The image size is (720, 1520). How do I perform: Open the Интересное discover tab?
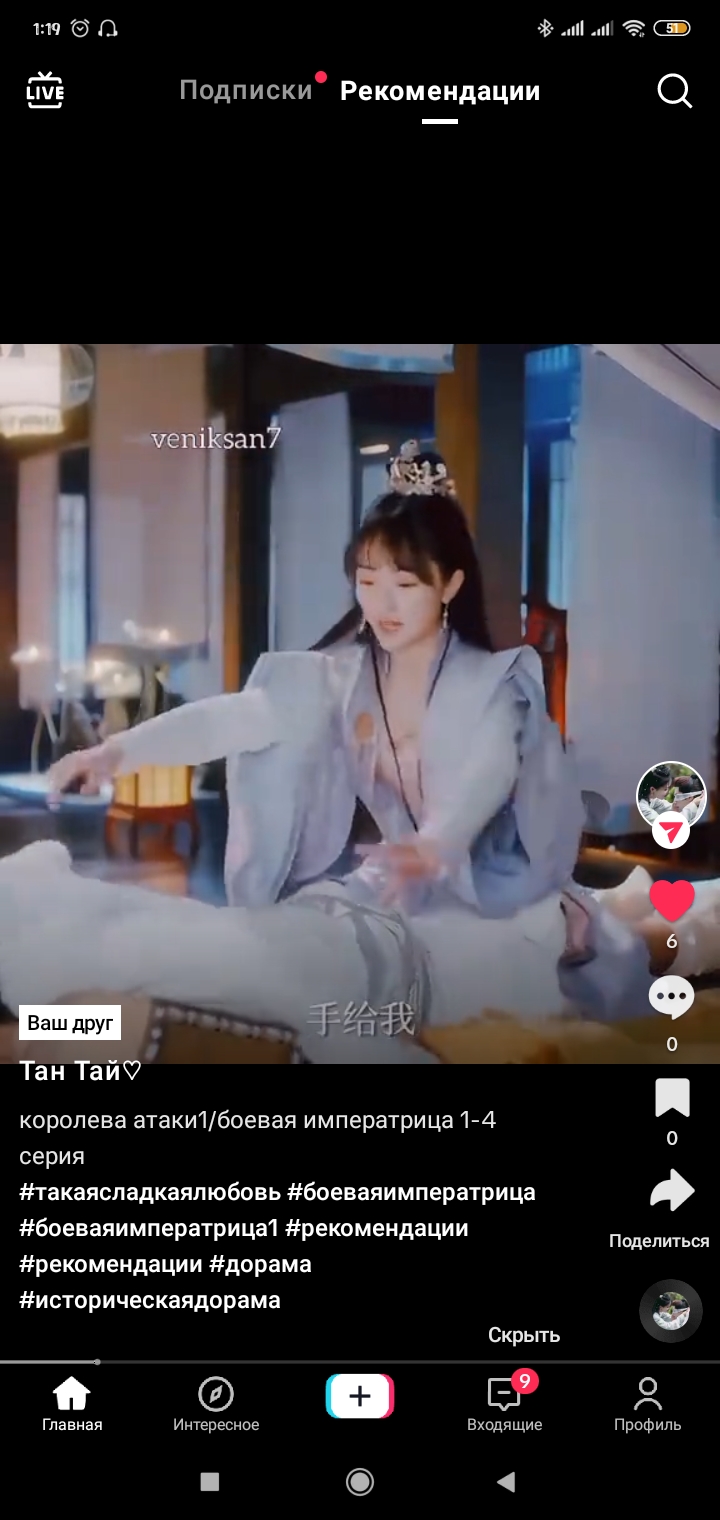pos(216,1404)
